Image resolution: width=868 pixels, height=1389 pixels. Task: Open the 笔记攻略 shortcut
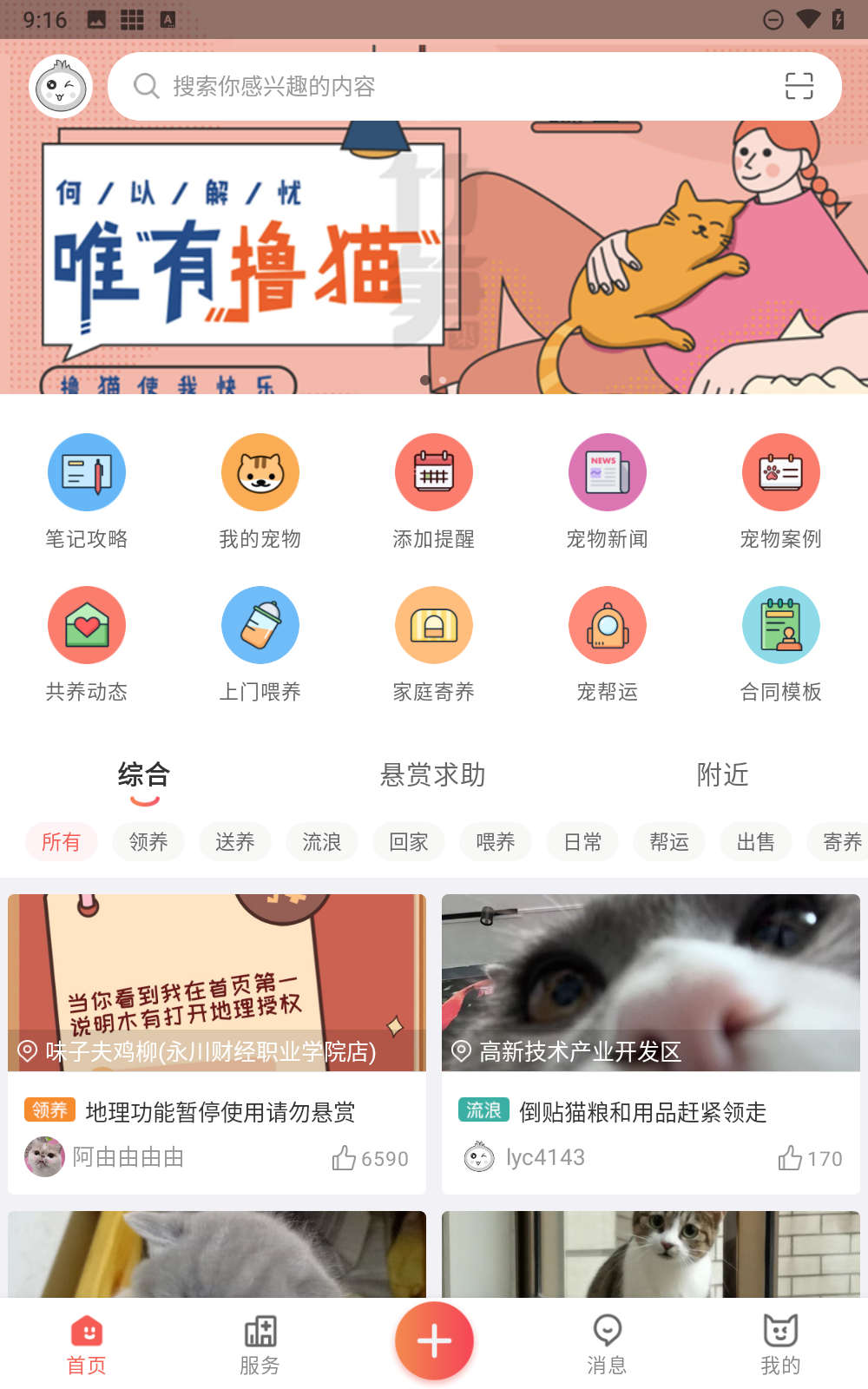click(x=87, y=491)
